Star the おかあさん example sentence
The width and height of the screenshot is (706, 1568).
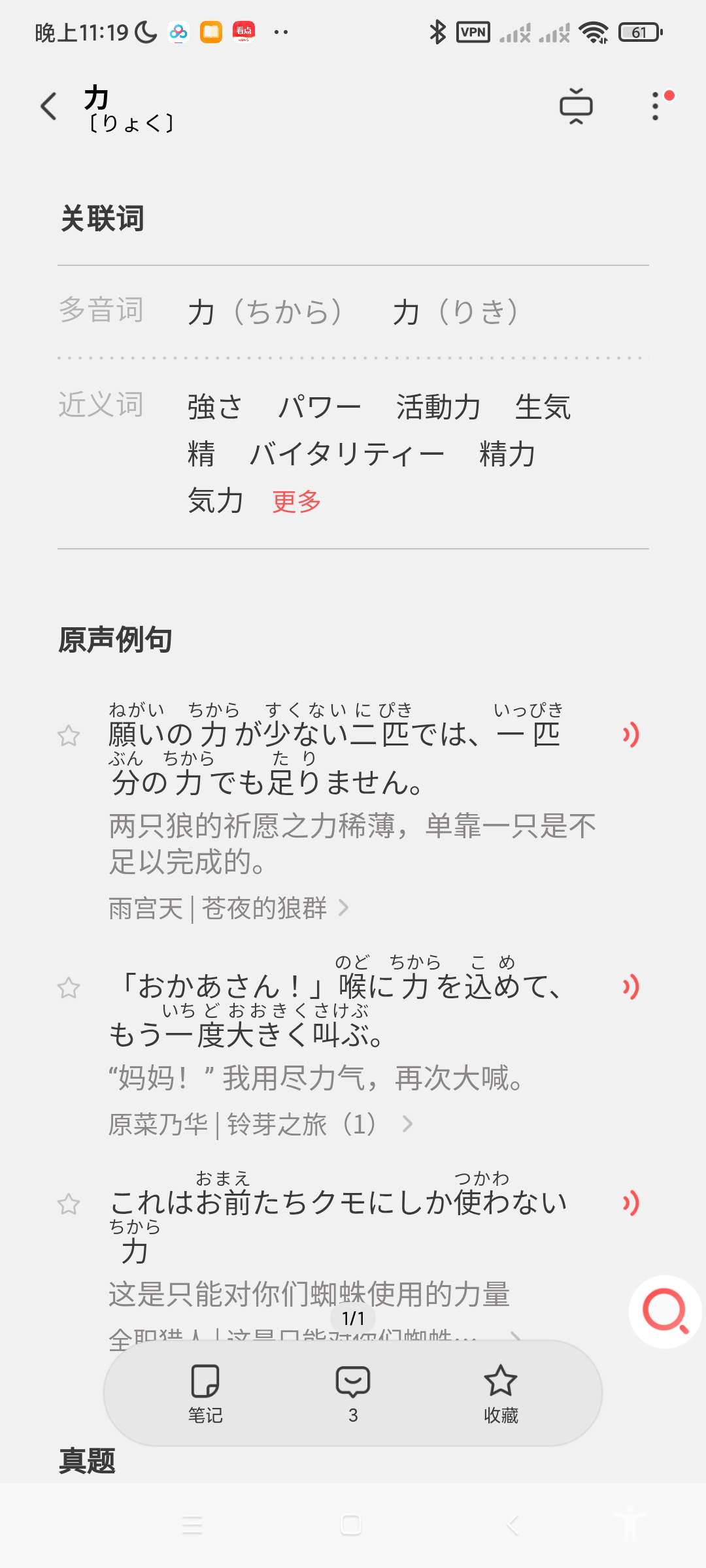click(69, 988)
